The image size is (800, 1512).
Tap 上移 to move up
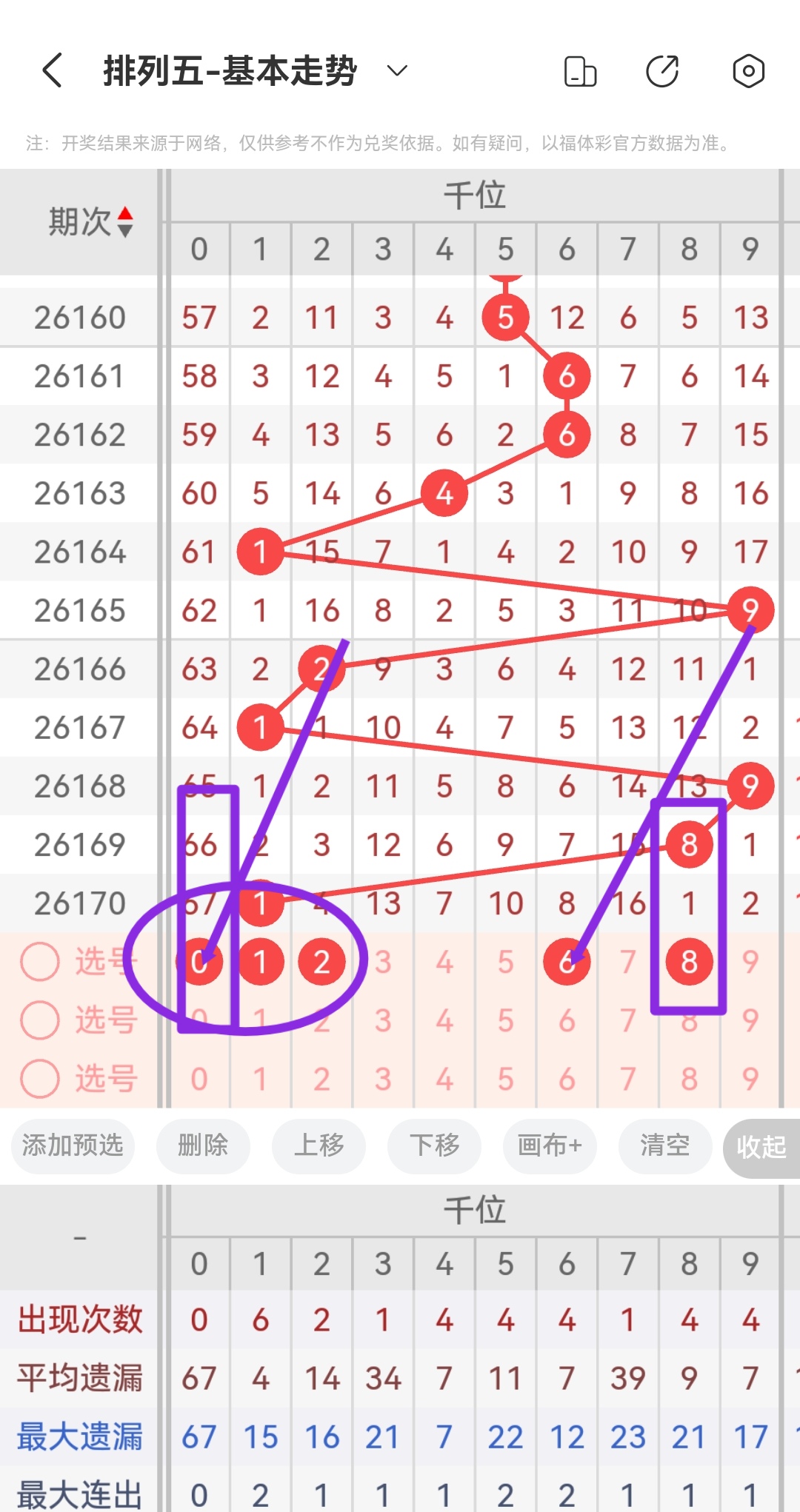click(x=319, y=1145)
